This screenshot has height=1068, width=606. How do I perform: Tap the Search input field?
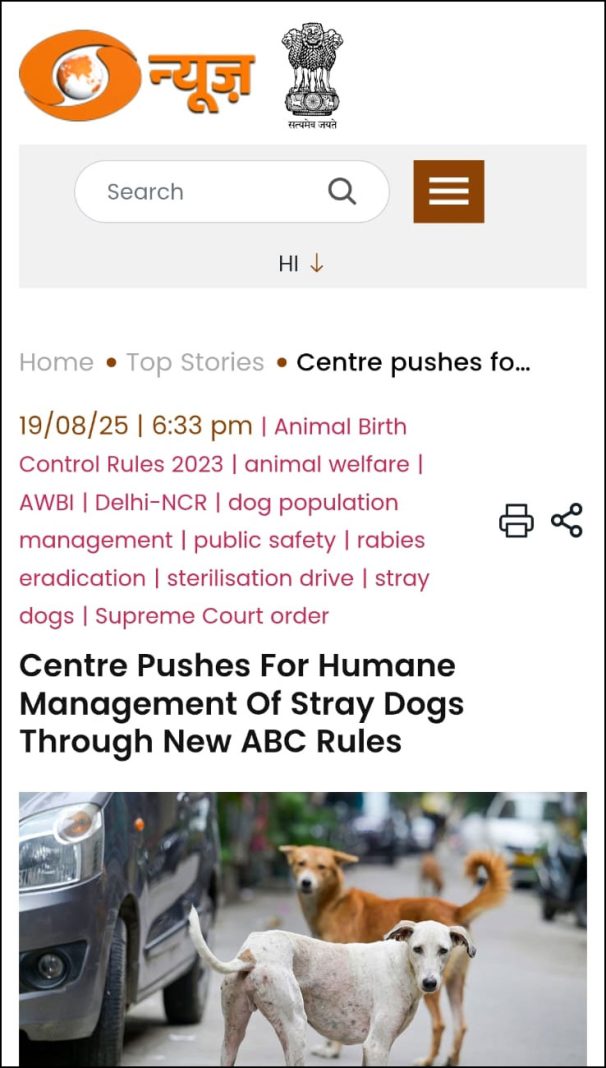click(200, 192)
